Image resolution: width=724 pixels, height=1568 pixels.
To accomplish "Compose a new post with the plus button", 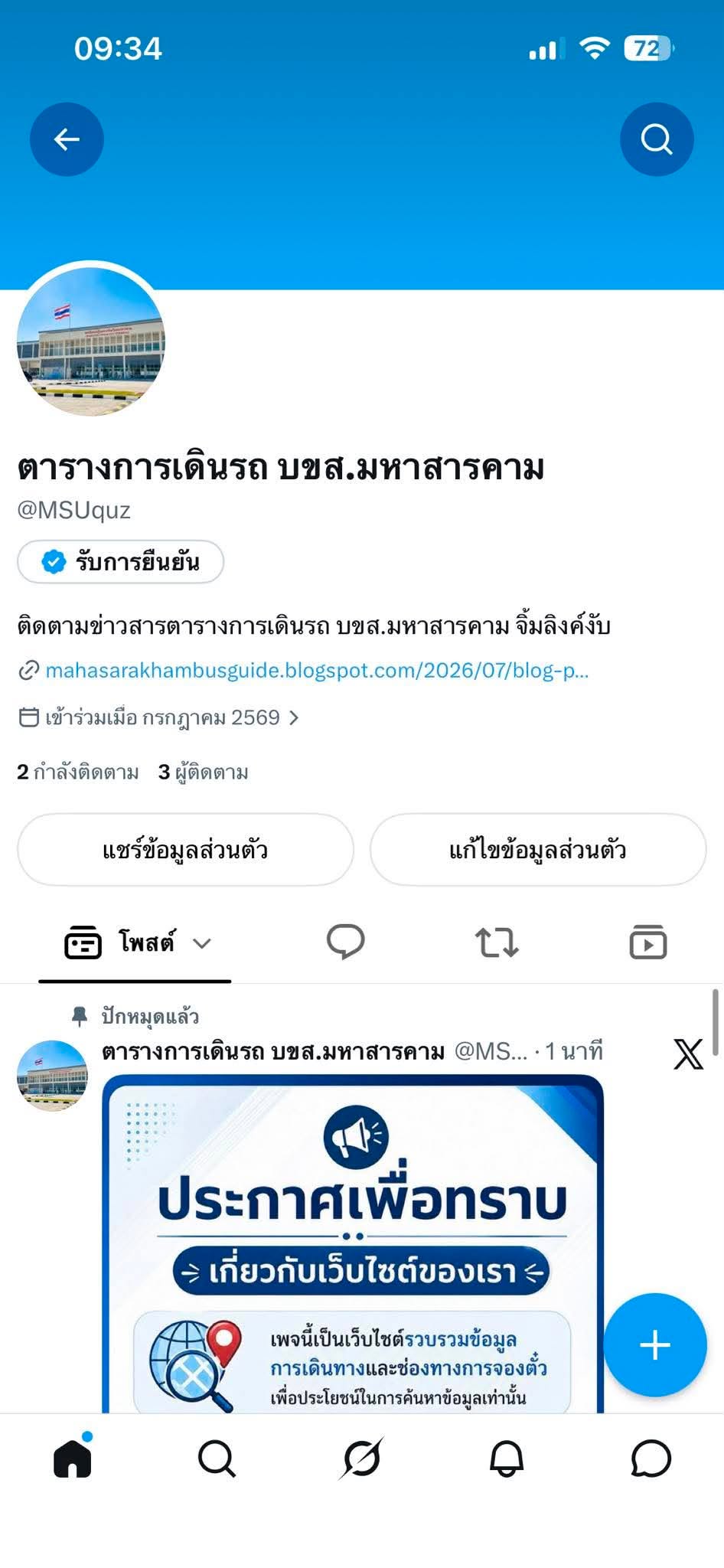I will click(x=655, y=1345).
